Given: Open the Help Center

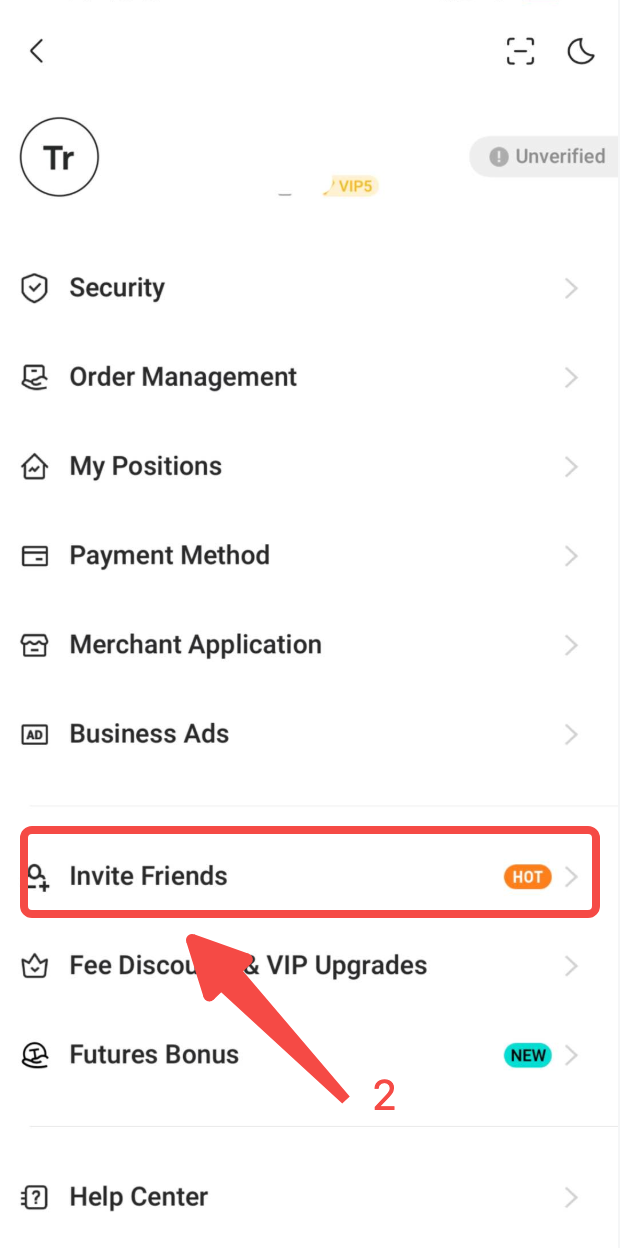Looking at the screenshot, I should pyautogui.click(x=310, y=1197).
